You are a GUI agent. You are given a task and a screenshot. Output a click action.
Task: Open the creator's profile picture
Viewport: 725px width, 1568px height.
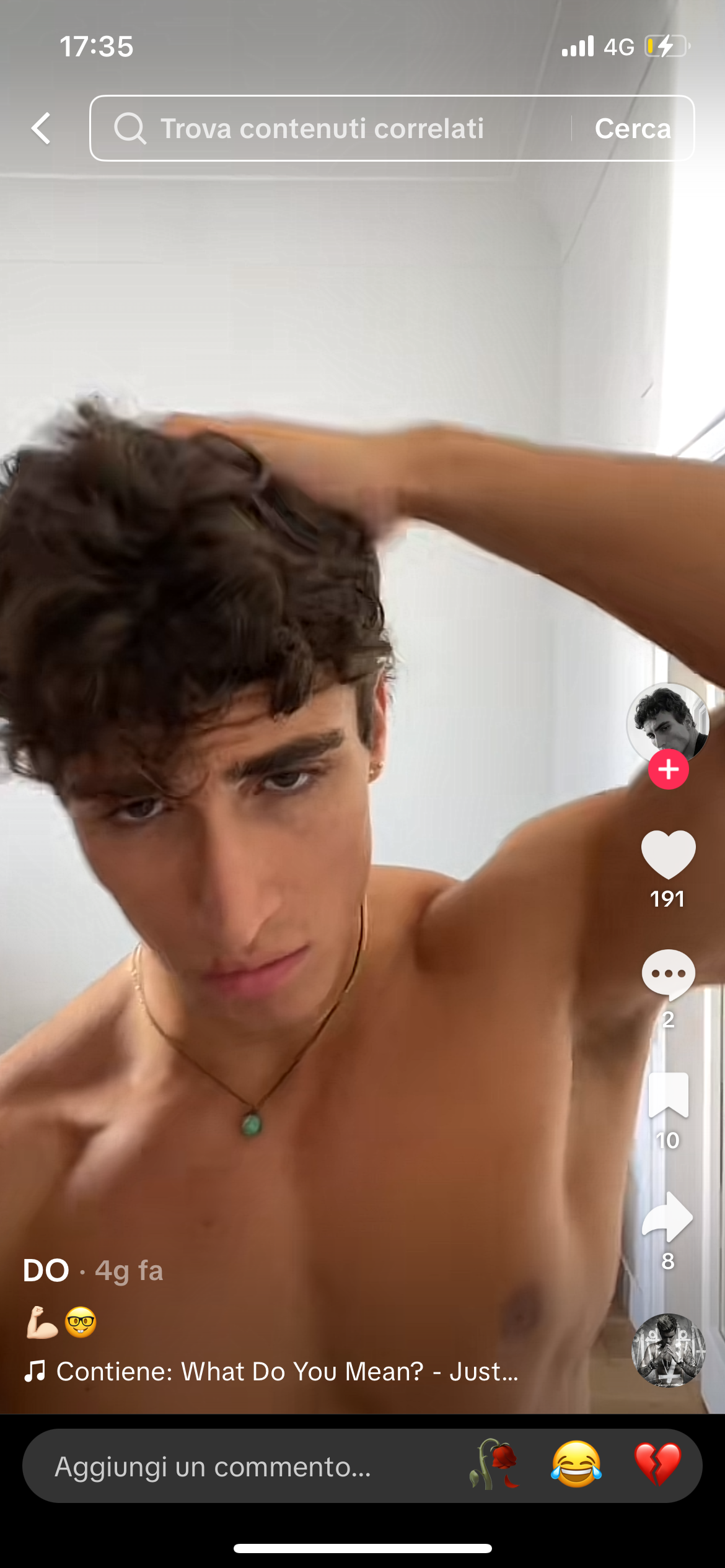pyautogui.click(x=668, y=723)
